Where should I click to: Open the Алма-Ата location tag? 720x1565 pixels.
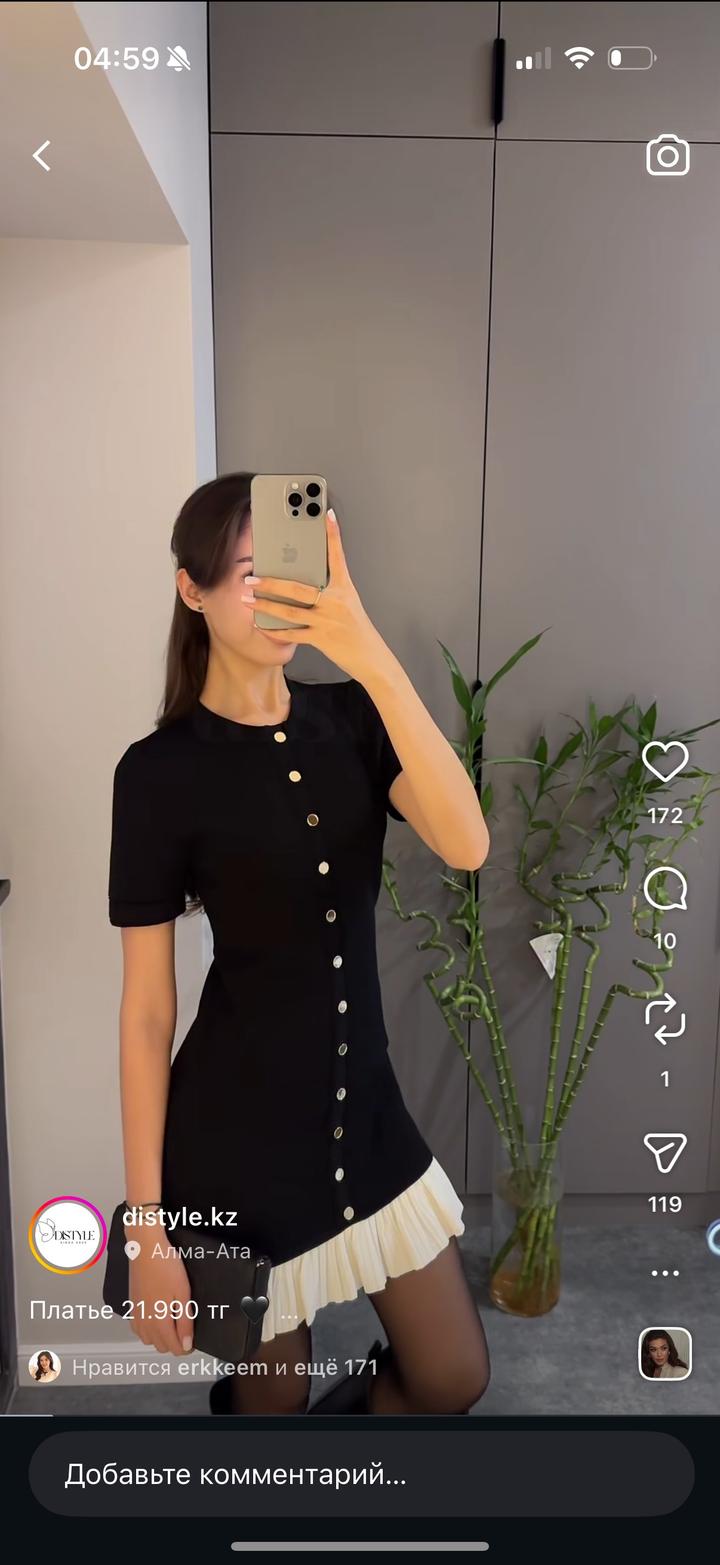coord(199,1251)
